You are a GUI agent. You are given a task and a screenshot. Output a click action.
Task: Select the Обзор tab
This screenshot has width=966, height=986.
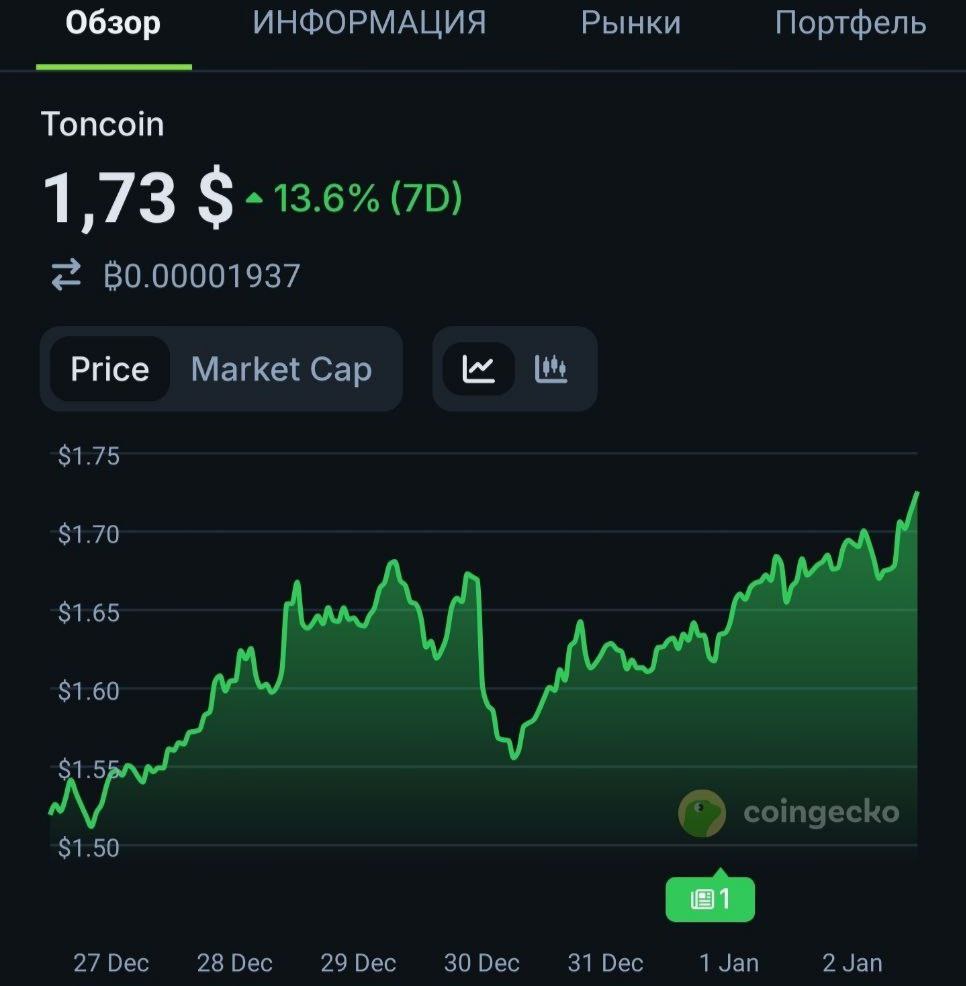coord(112,23)
